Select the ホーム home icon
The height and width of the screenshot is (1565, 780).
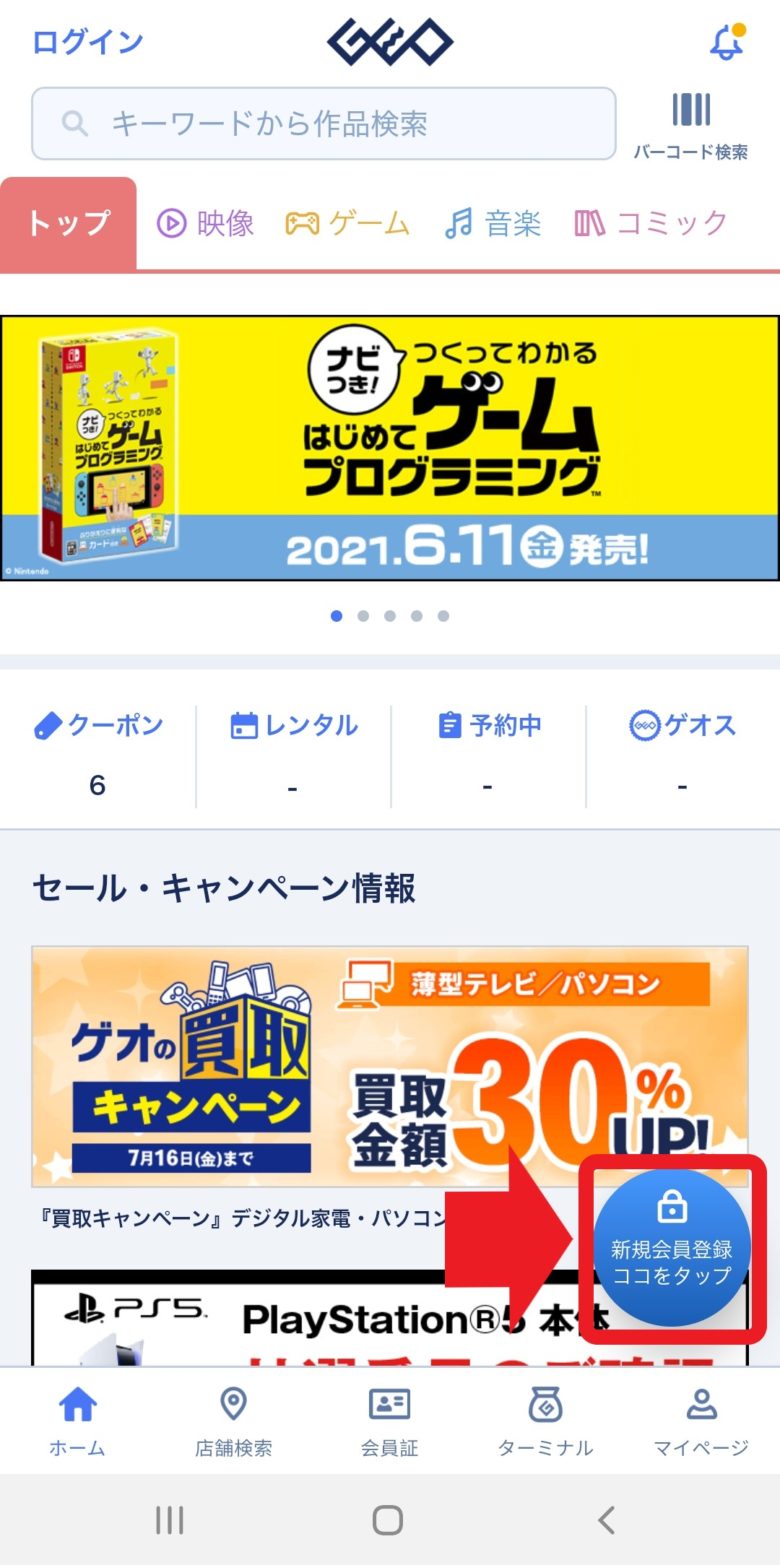(x=76, y=1420)
